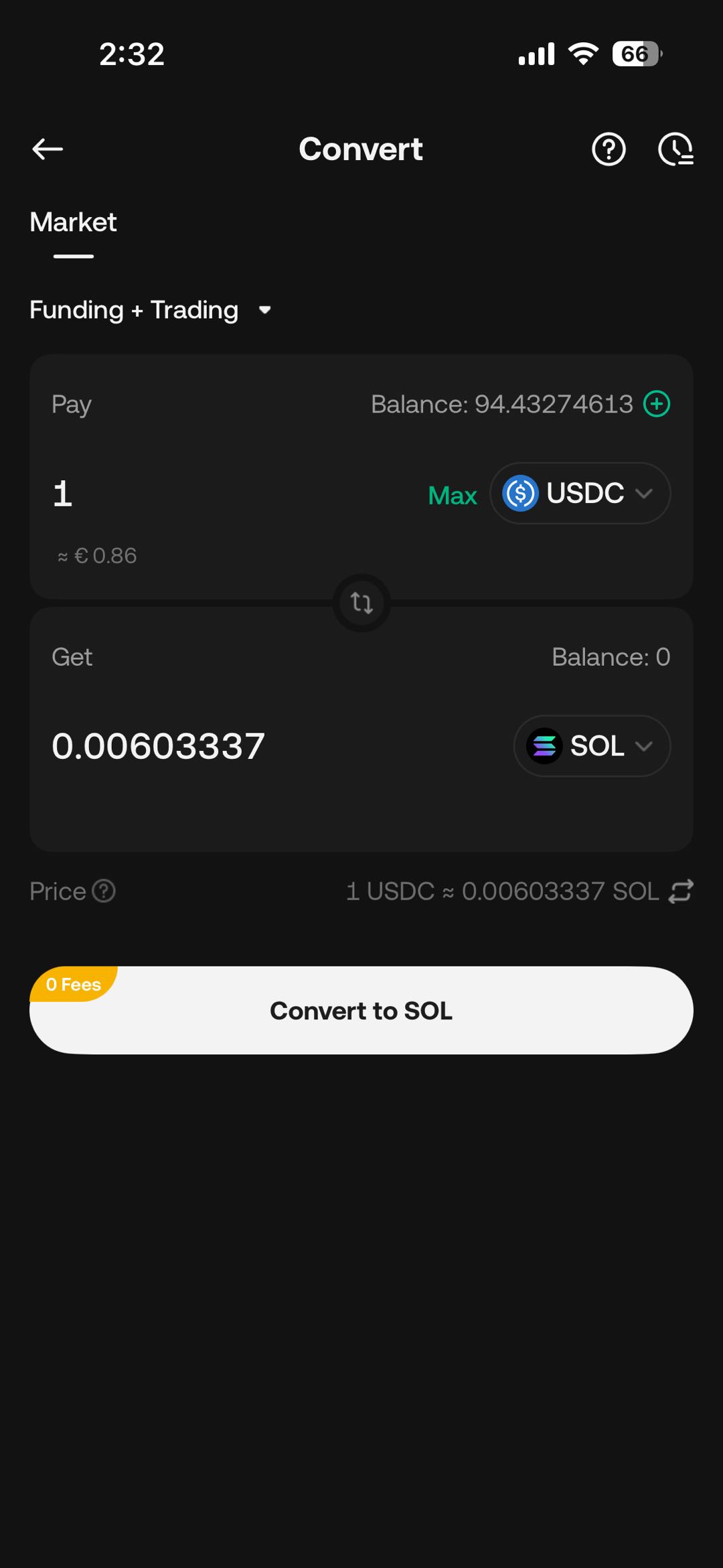The width and height of the screenshot is (723, 1568).
Task: Open conversion history icon
Action: pyautogui.click(x=675, y=149)
